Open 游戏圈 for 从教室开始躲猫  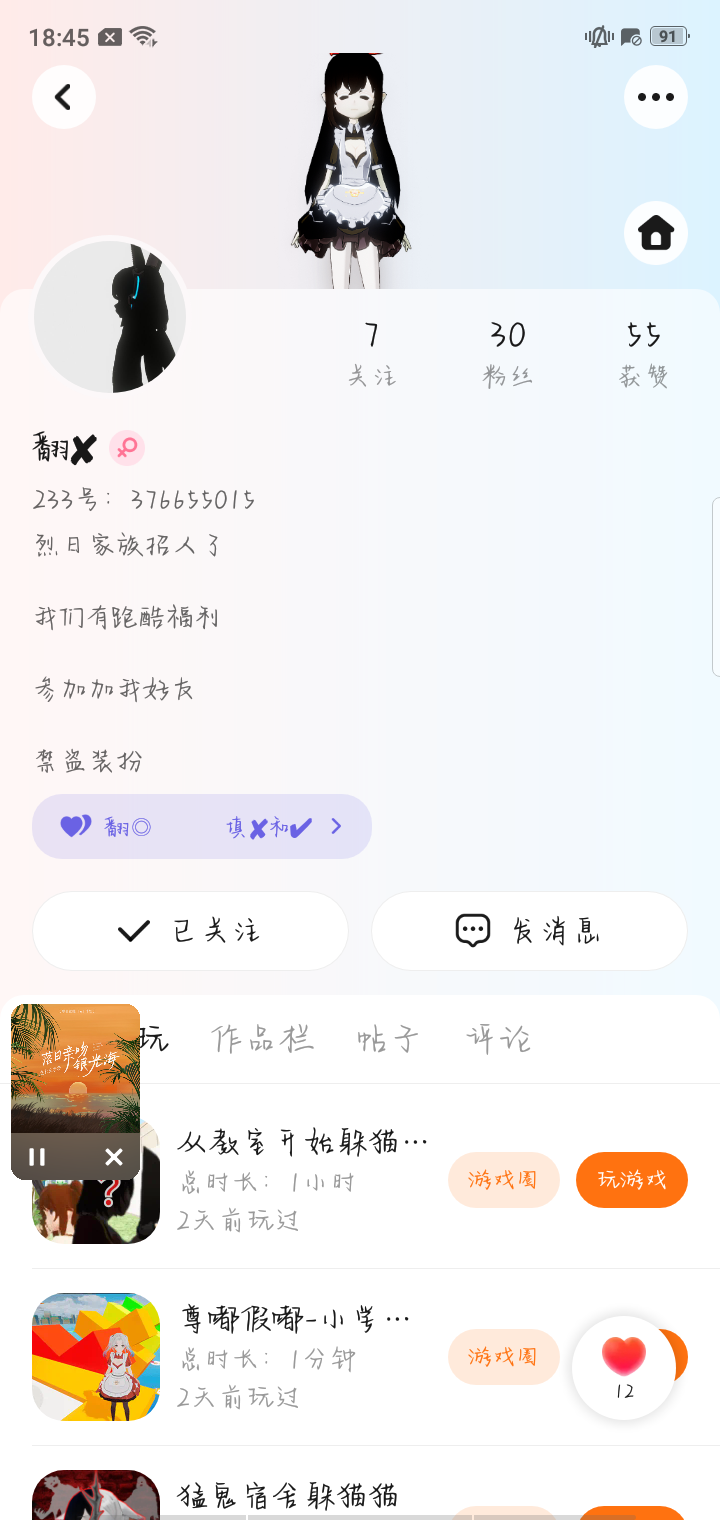point(503,1180)
